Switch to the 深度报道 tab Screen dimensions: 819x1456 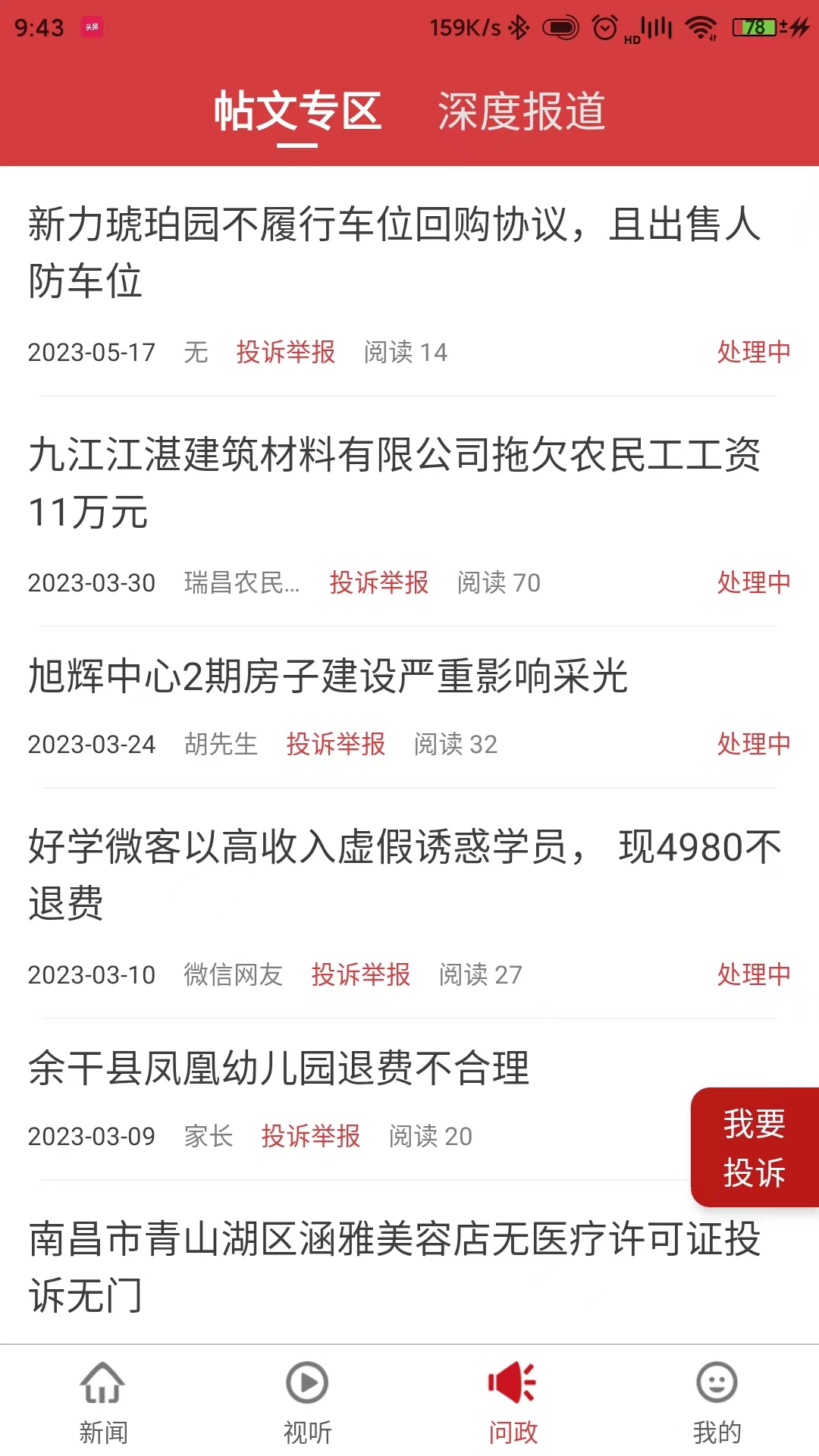tap(521, 112)
